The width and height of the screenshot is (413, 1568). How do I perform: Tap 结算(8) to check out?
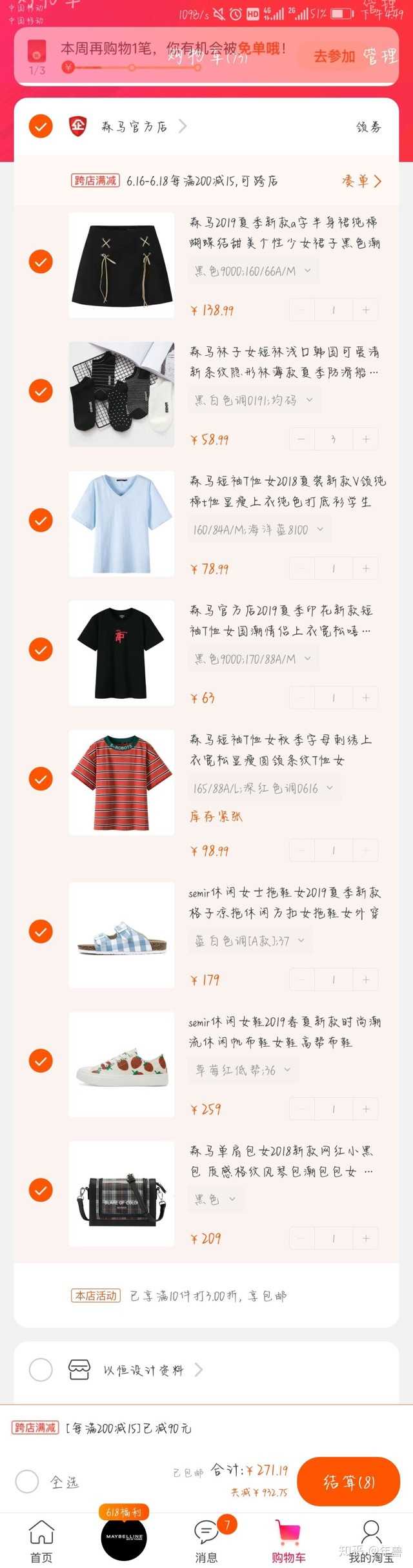click(x=348, y=1481)
